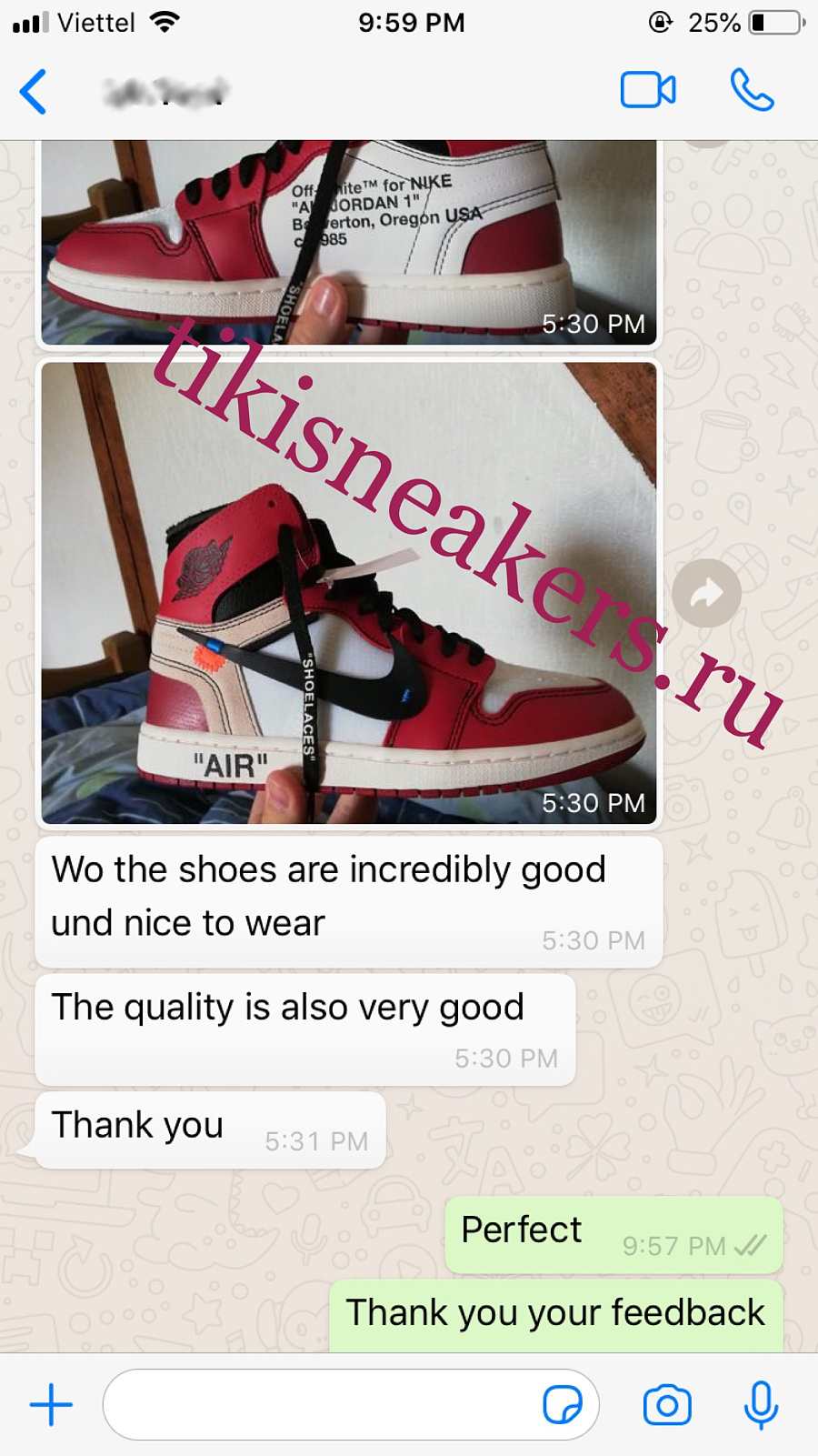Go back to the chat list
The image size is (818, 1456).
point(34,92)
